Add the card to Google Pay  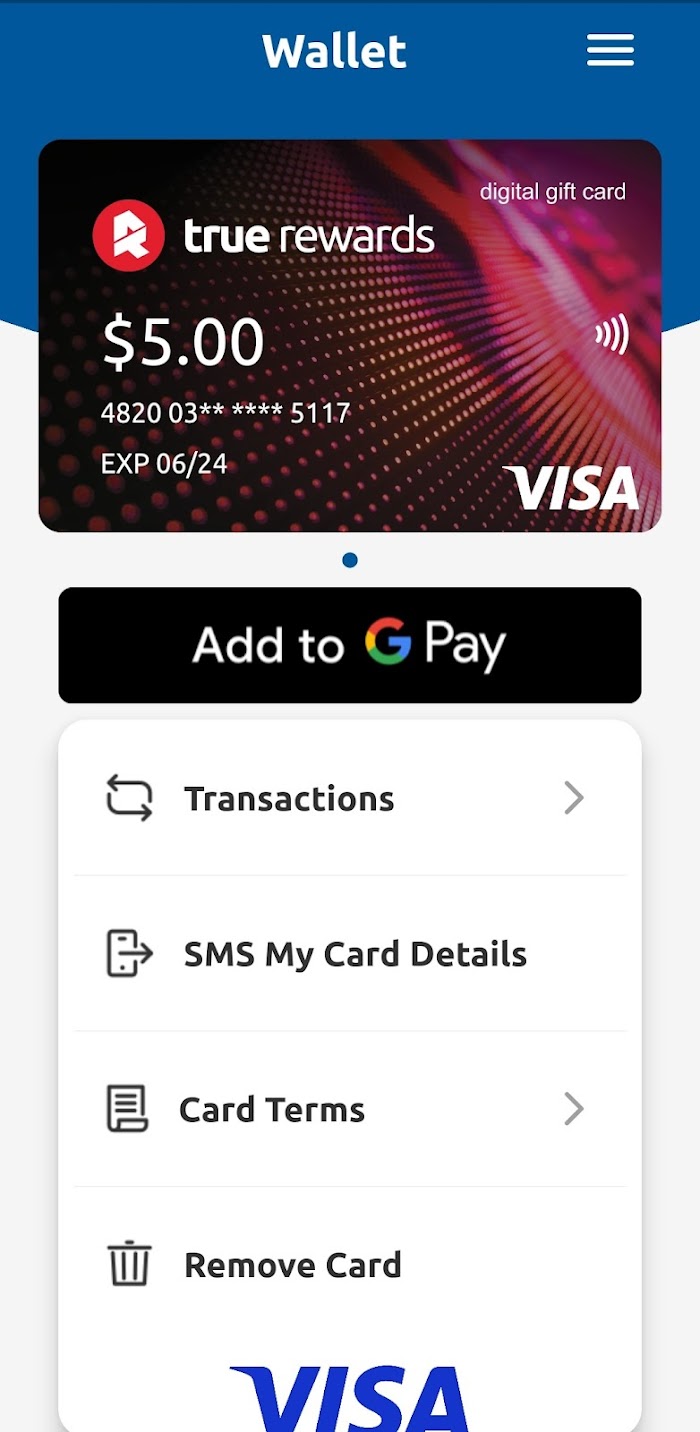click(x=350, y=645)
